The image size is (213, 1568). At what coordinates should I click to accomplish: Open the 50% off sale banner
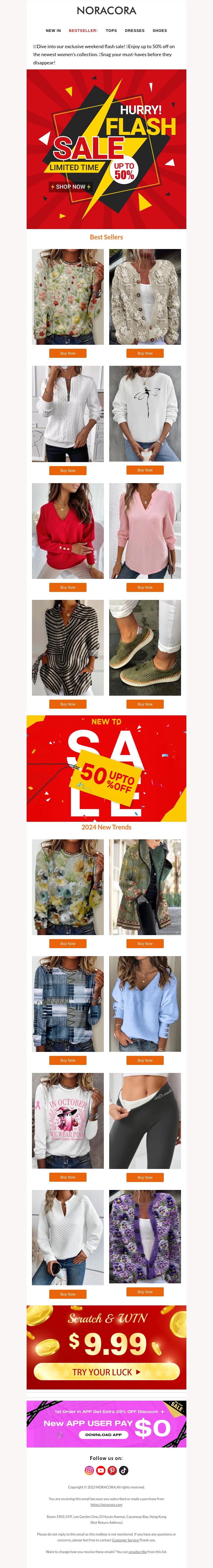[106, 768]
